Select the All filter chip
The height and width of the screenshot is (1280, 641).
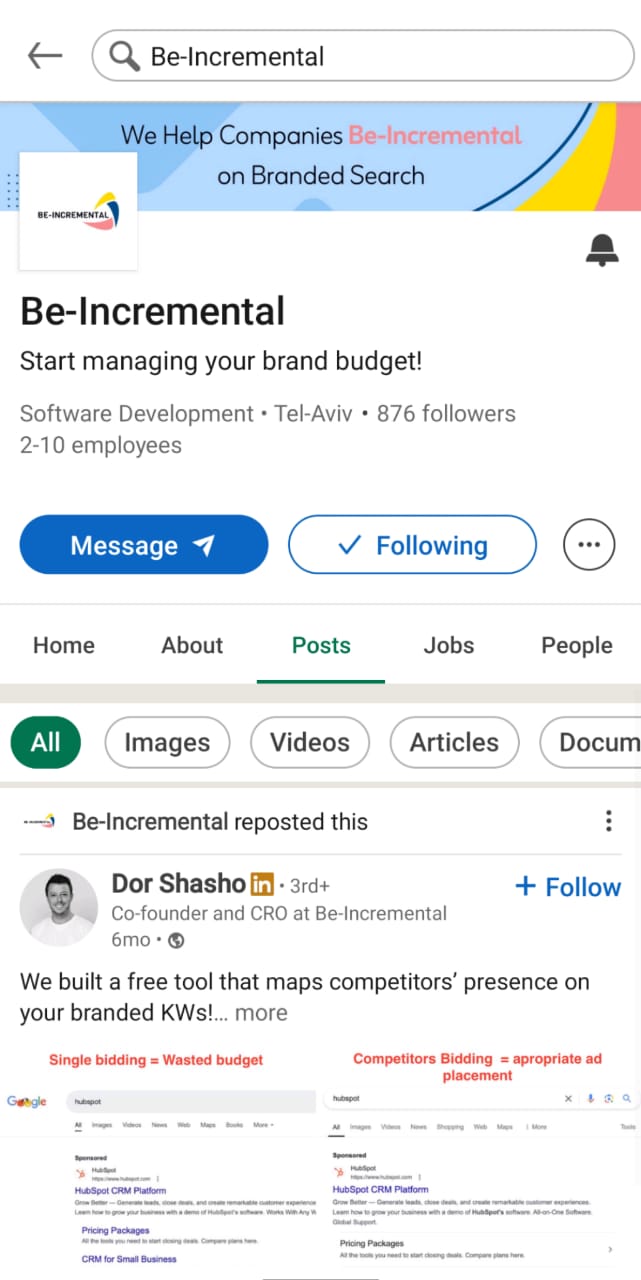[x=46, y=742]
